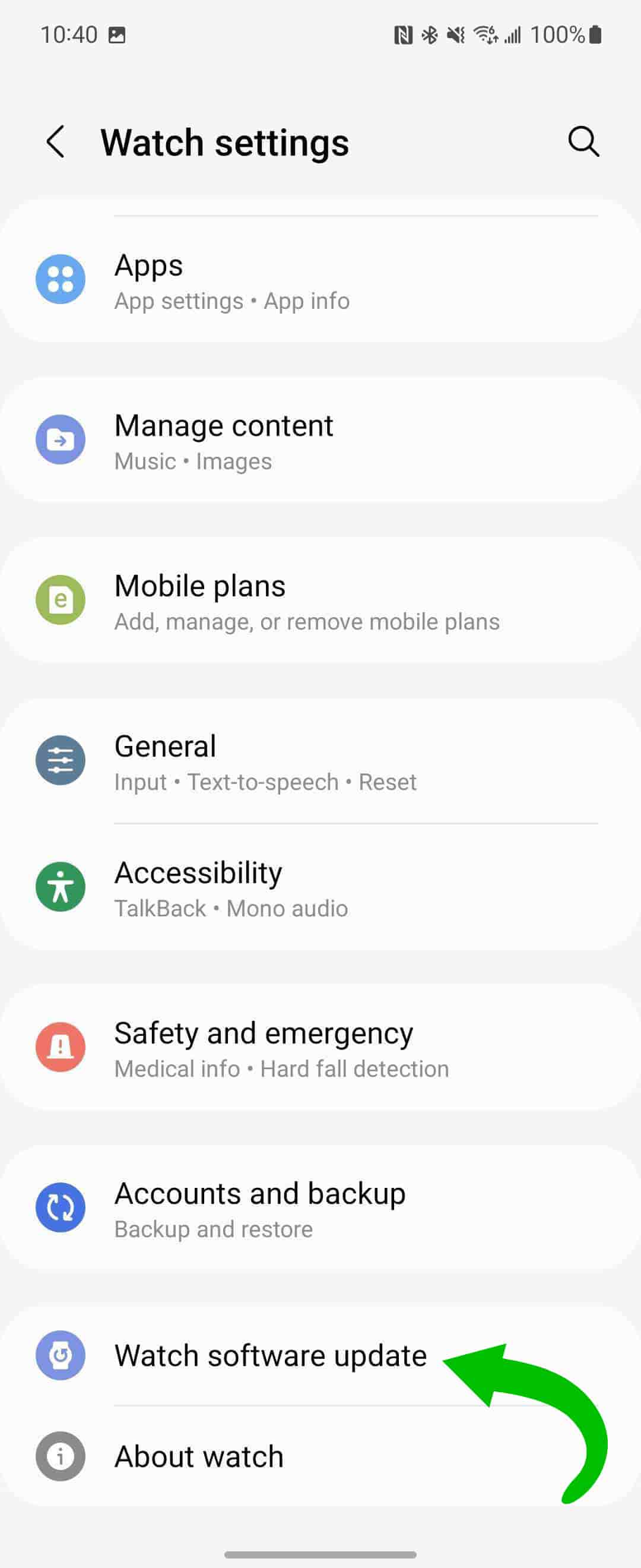Click the General settings sliders icon

(x=60, y=760)
